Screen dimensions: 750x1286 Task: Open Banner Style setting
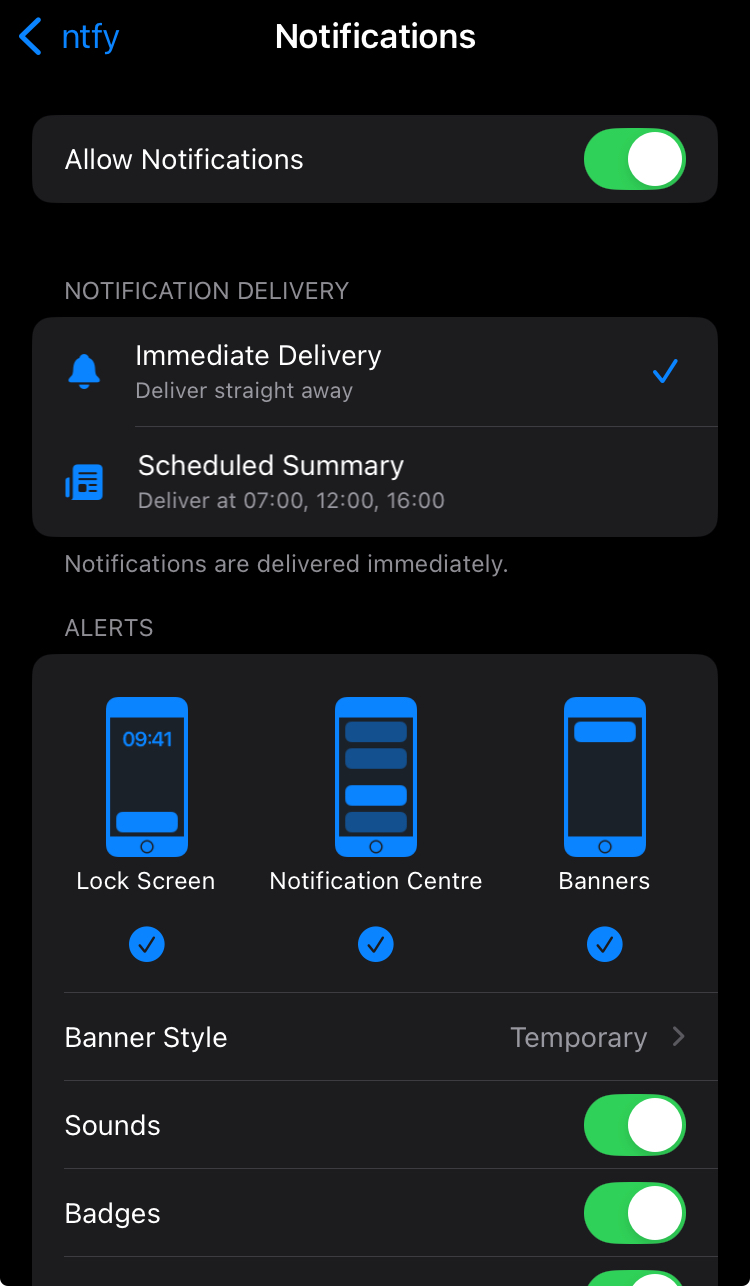pyautogui.click(x=374, y=1038)
